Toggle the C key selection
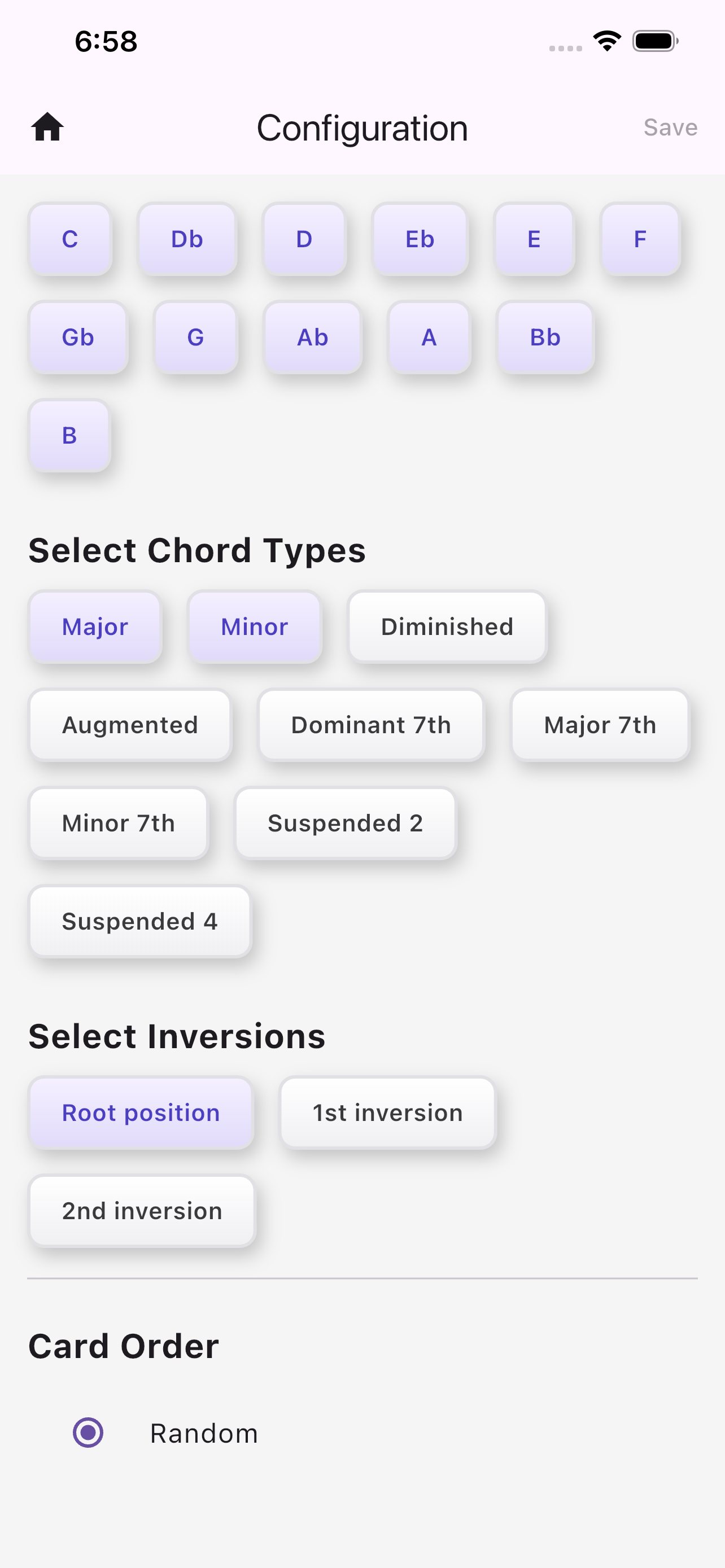Image resolution: width=725 pixels, height=1568 pixels. point(69,239)
